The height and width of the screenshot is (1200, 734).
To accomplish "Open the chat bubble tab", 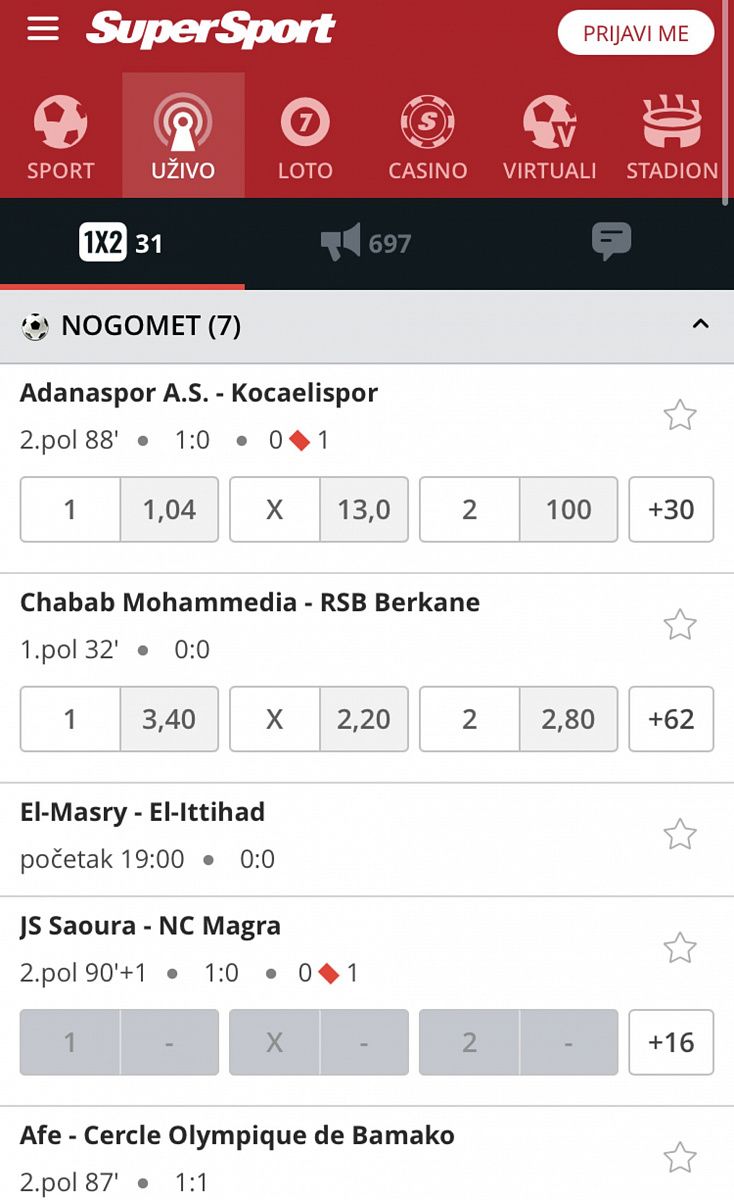I will [611, 243].
